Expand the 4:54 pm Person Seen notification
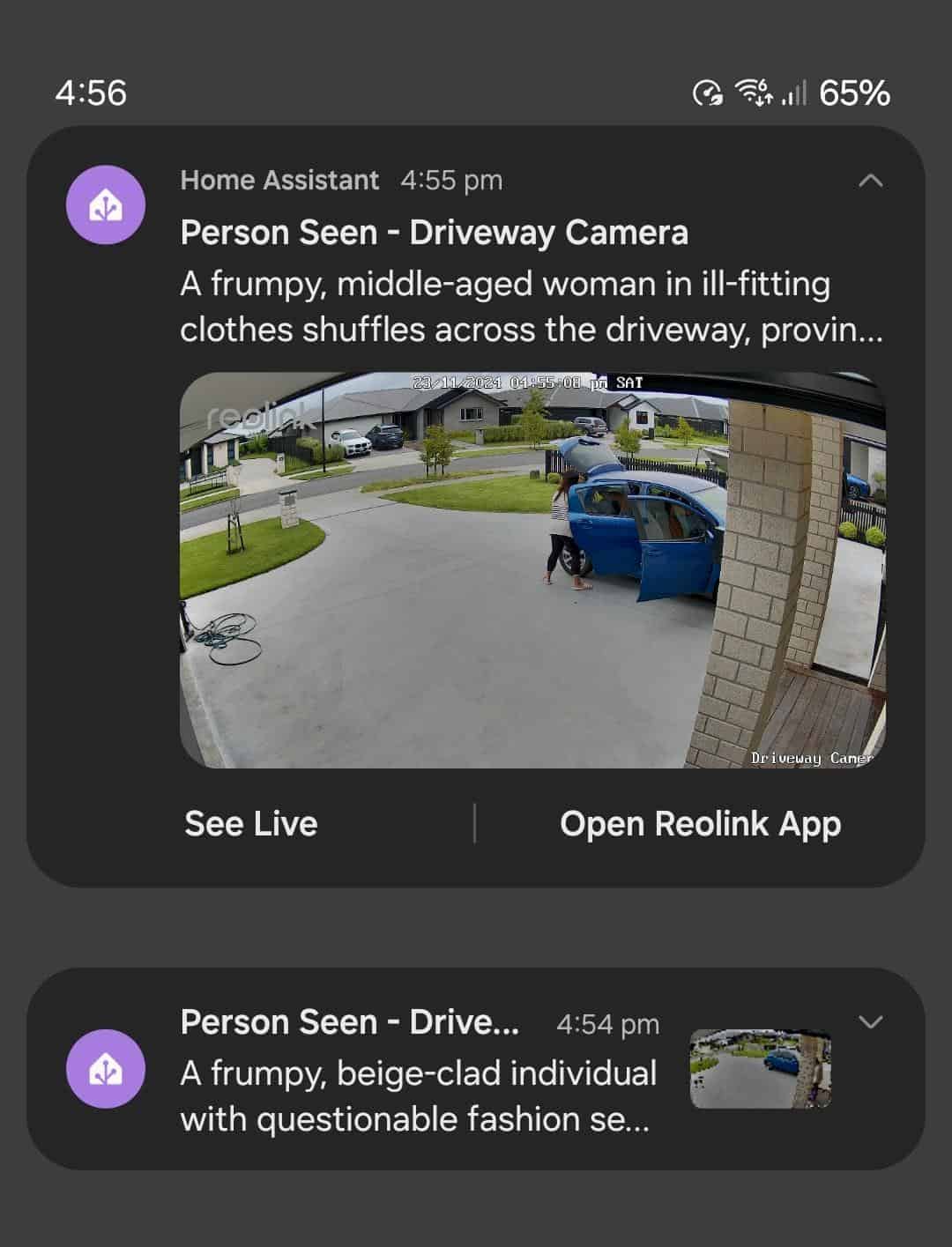 [870, 1022]
